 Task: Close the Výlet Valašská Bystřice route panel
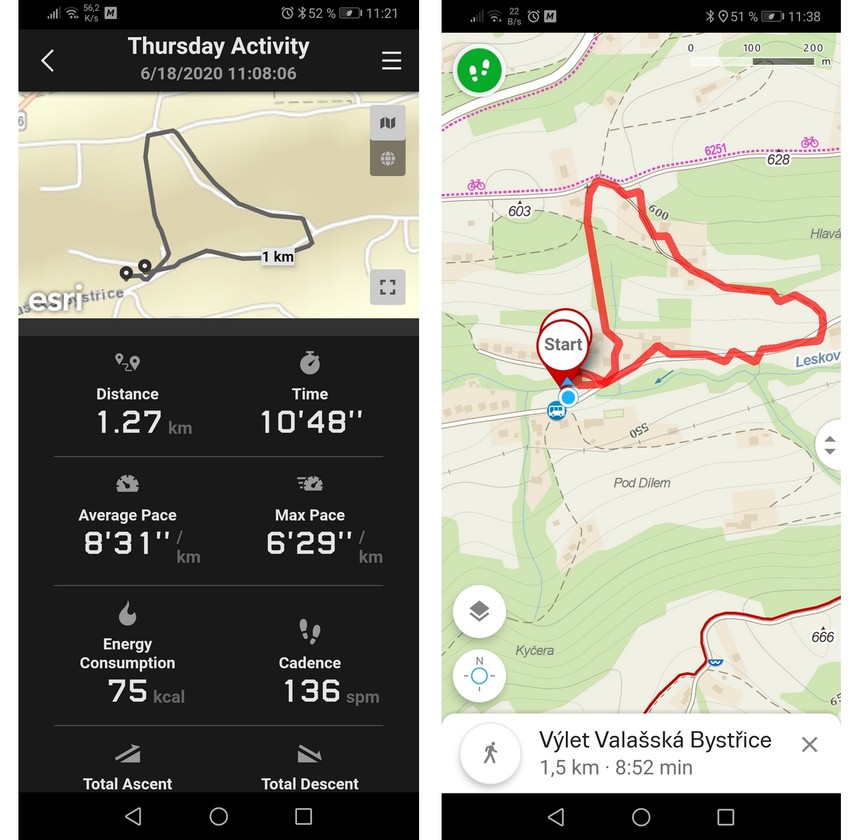tap(809, 744)
